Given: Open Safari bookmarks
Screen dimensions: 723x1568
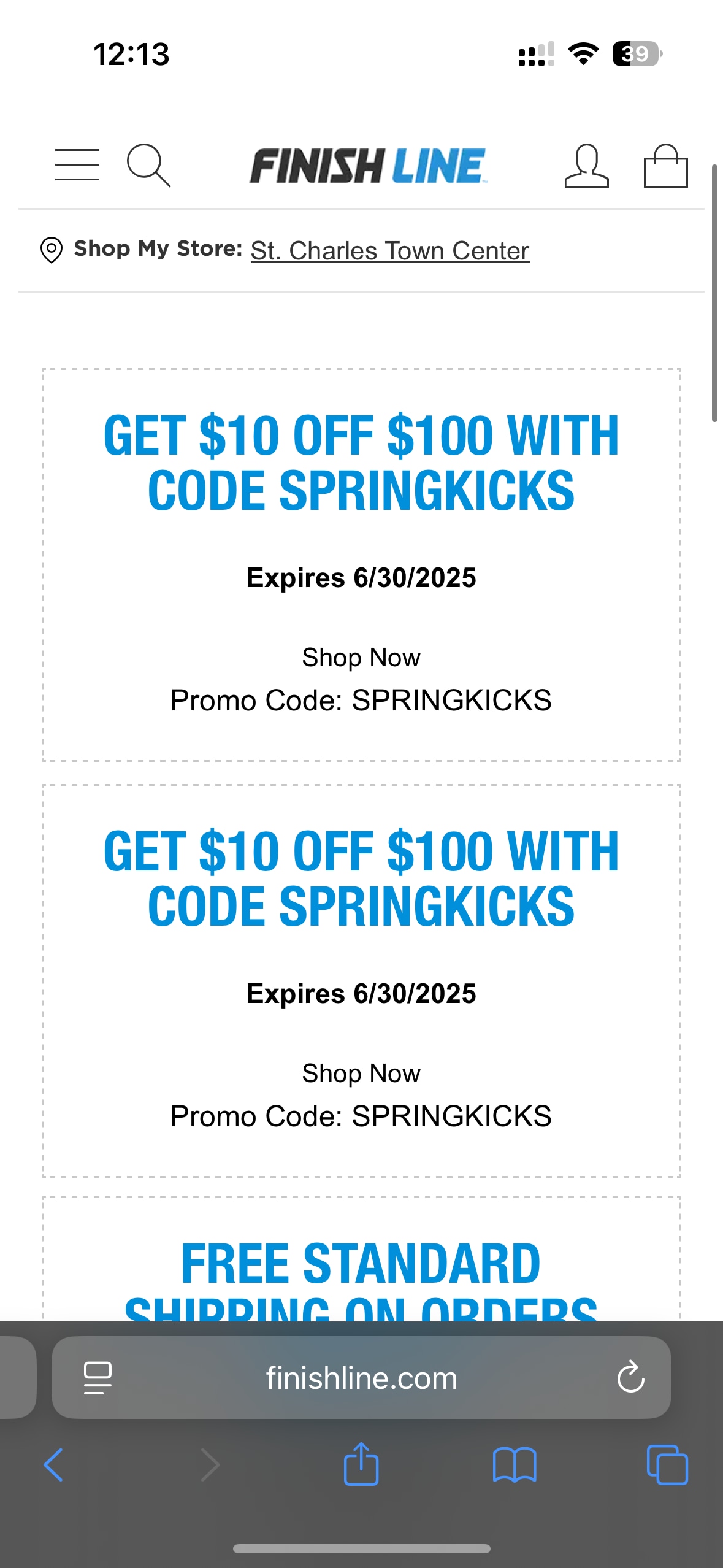Looking at the screenshot, I should (515, 1465).
